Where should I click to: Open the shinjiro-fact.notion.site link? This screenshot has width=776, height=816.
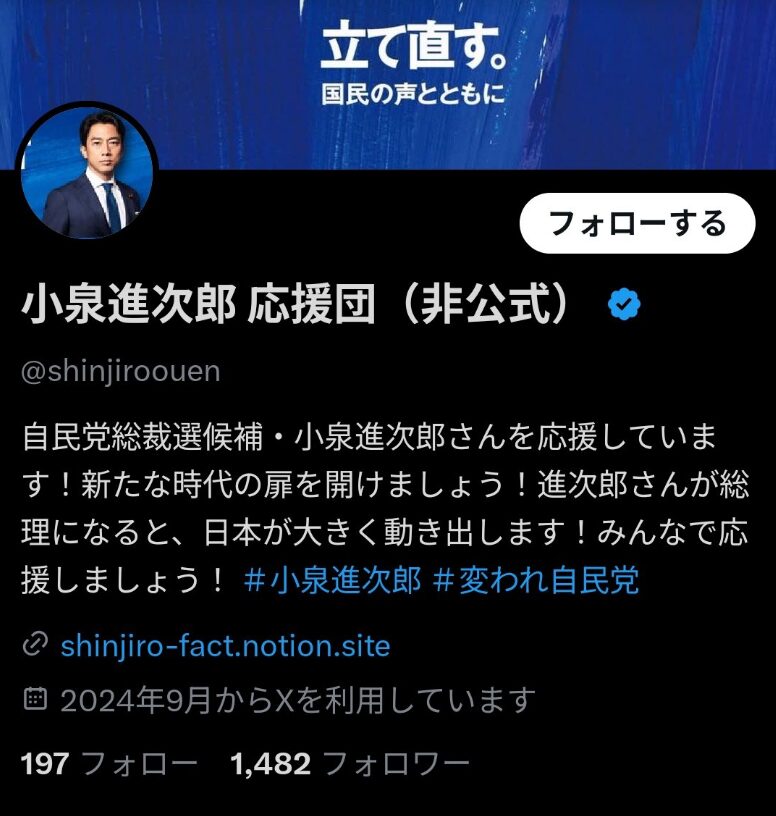[x=225, y=645]
